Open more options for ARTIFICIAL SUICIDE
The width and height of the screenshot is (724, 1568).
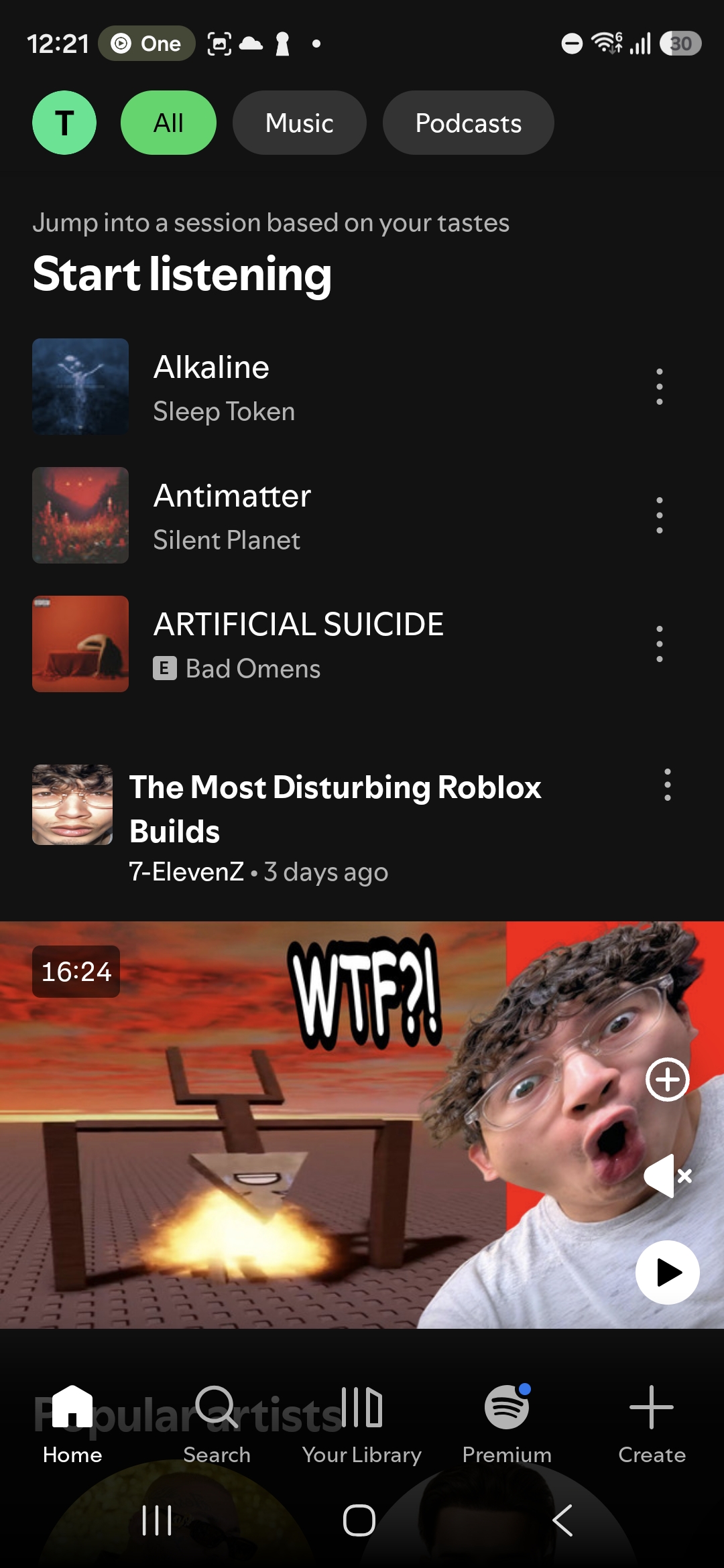coord(660,644)
